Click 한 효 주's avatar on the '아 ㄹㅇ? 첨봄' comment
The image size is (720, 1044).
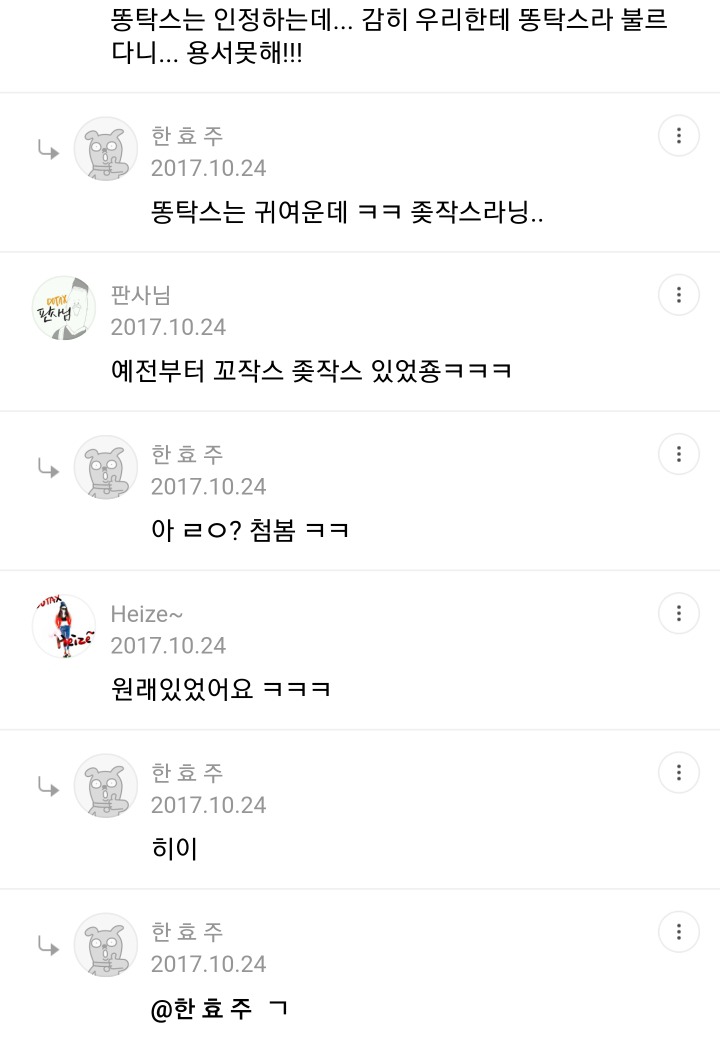(104, 467)
